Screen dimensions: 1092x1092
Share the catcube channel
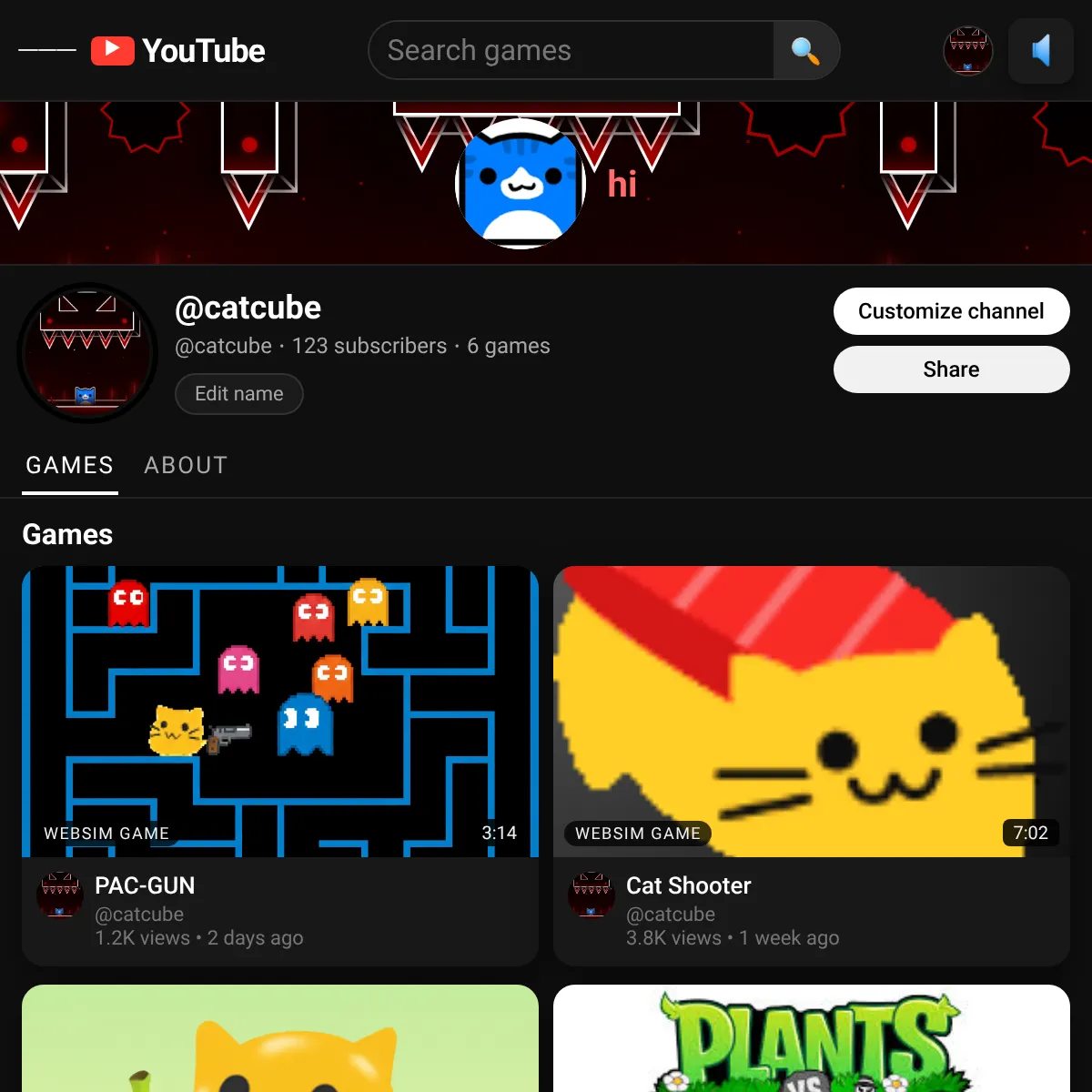point(951,369)
